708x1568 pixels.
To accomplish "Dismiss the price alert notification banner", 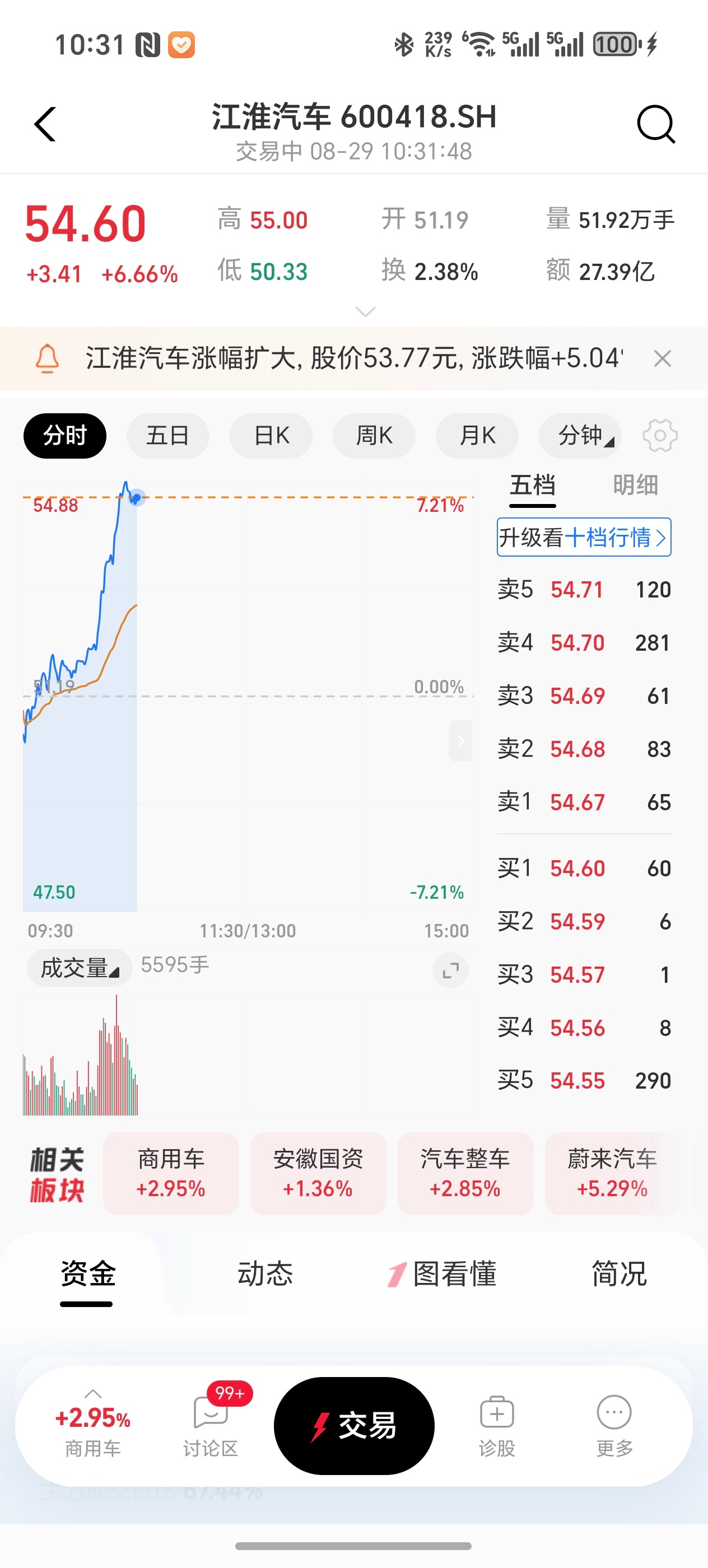I will 664,359.
